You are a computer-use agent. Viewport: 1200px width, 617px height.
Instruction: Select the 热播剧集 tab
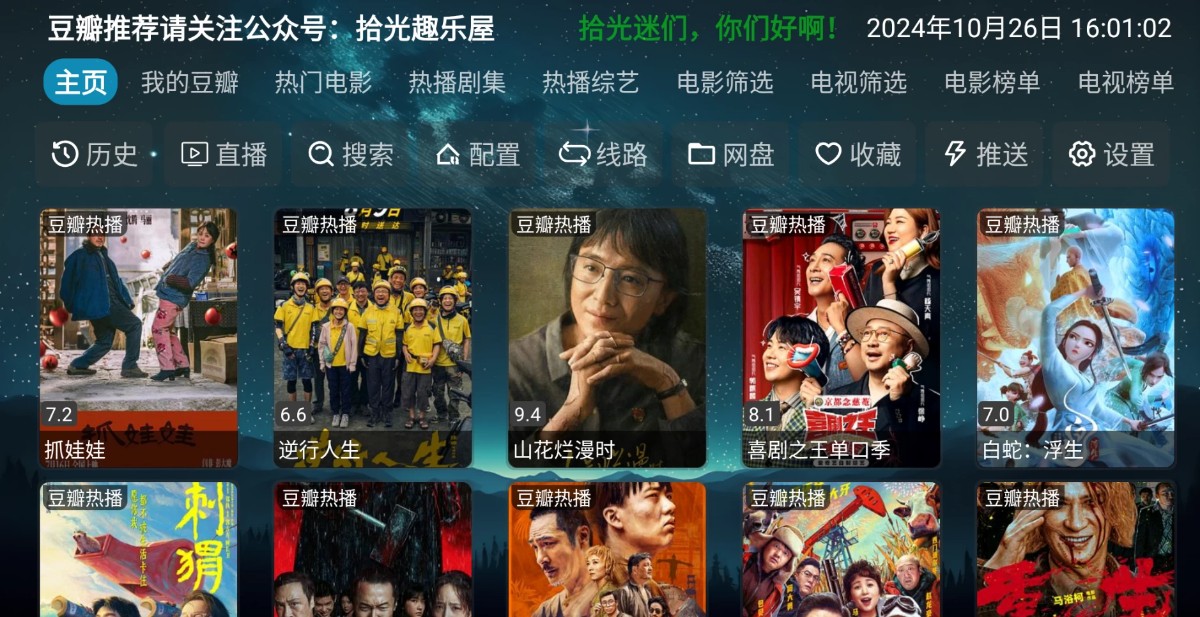[x=457, y=82]
